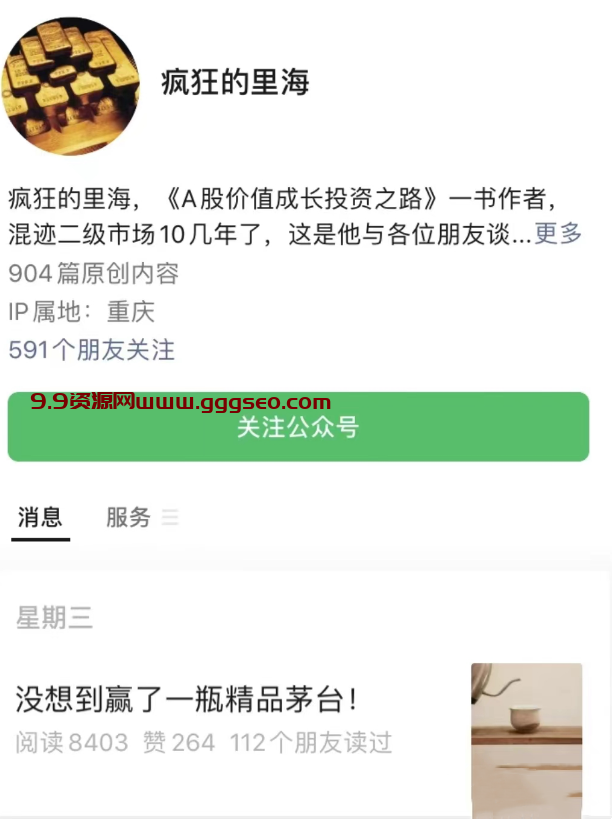The image size is (612, 819).
Task: View 疯狂的里海 profile avatar
Action: tap(72, 86)
